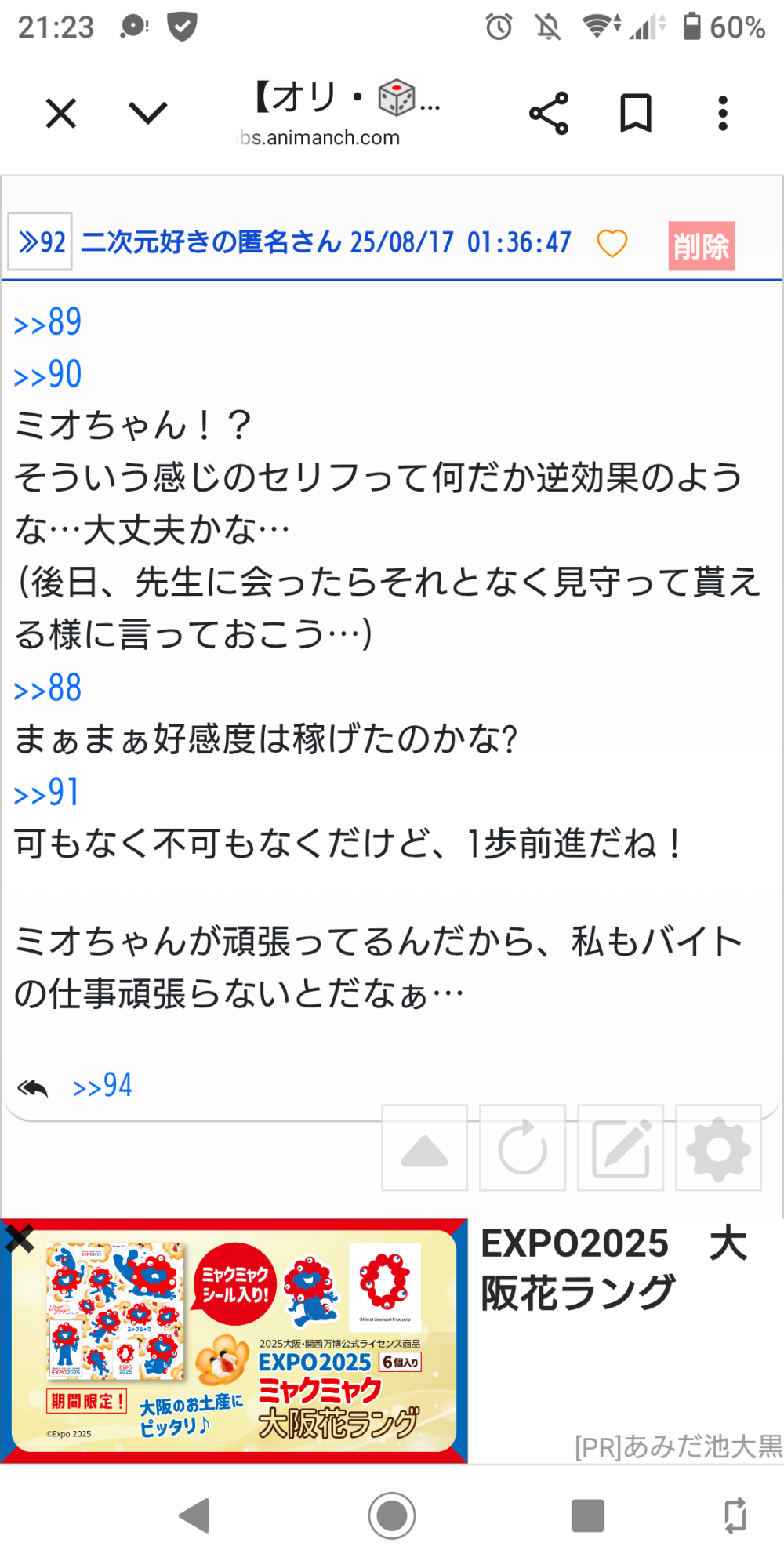
Task: Share this animanch page
Action: point(549,114)
